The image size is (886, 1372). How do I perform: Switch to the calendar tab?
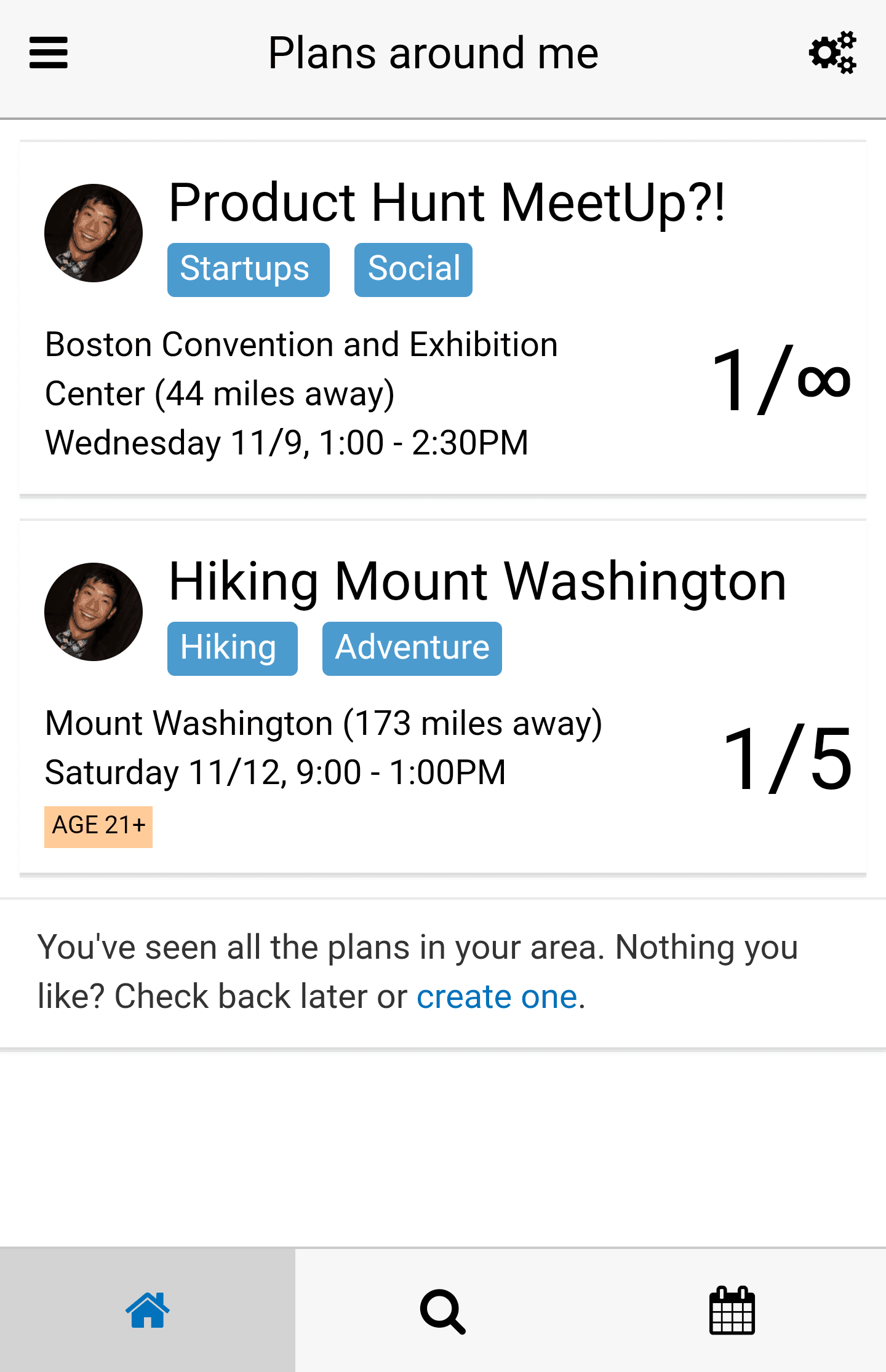coord(732,1311)
